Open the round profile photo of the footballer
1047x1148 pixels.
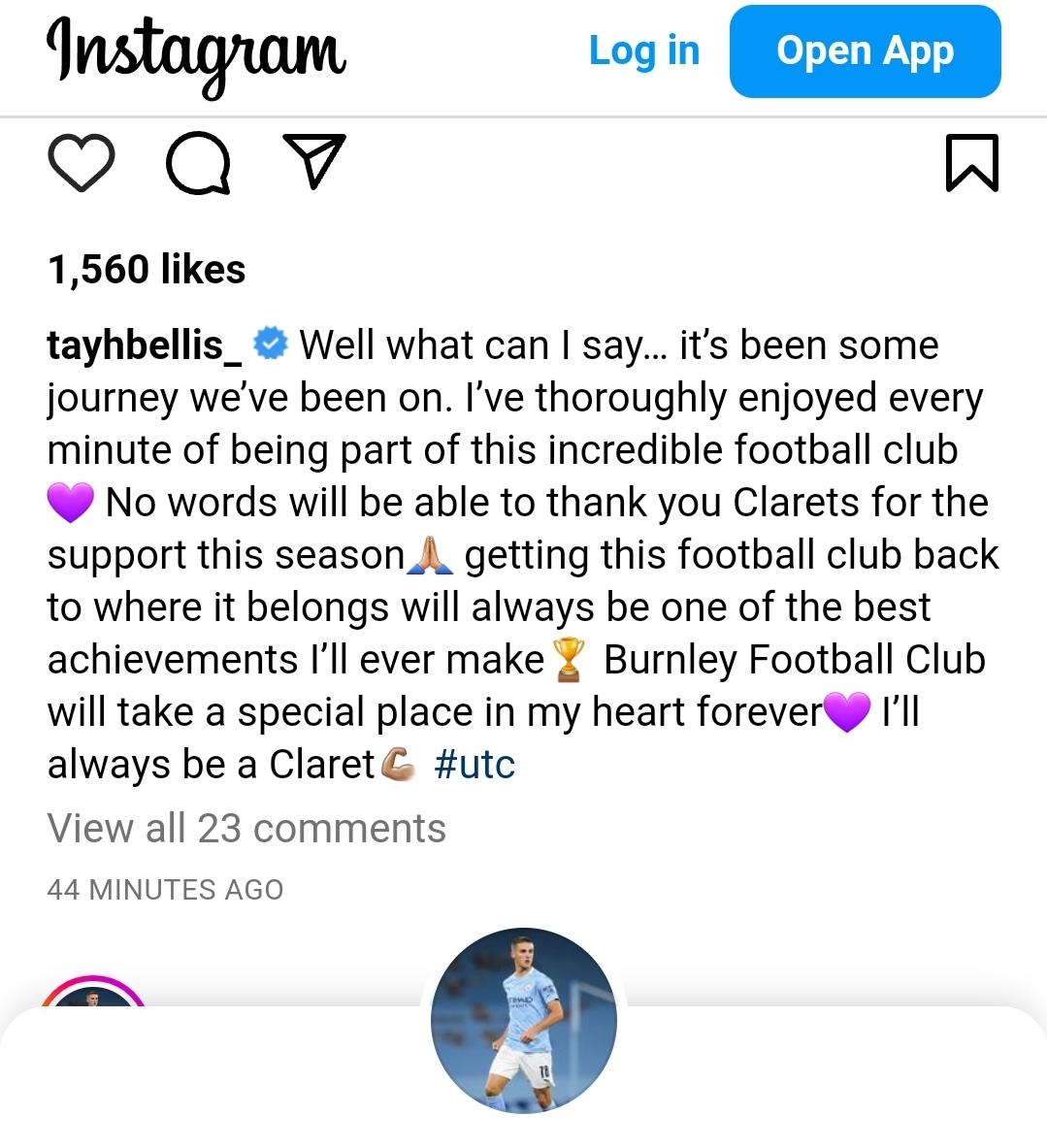coord(524,1020)
